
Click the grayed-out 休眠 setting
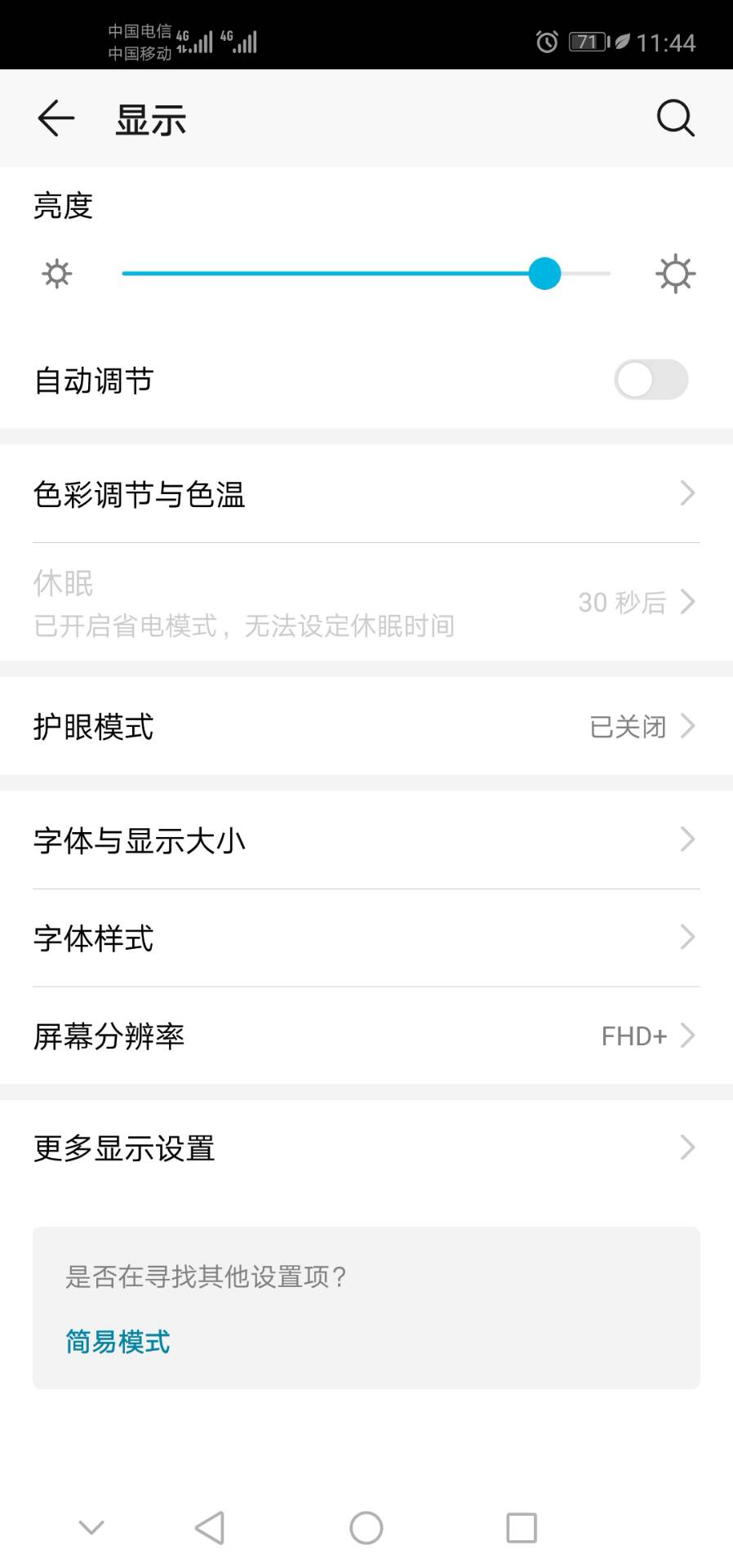click(x=366, y=603)
